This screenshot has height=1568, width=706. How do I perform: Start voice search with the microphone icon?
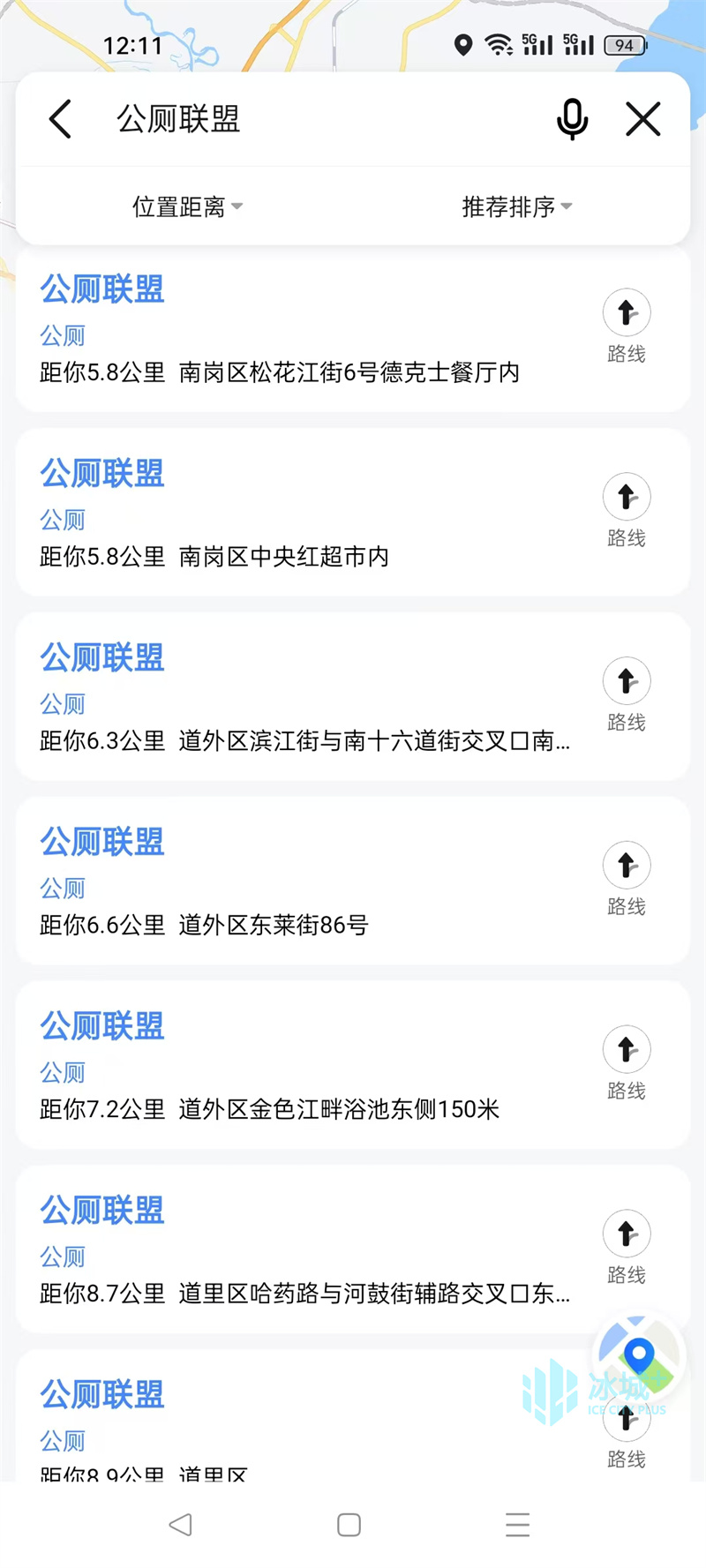pyautogui.click(x=572, y=119)
